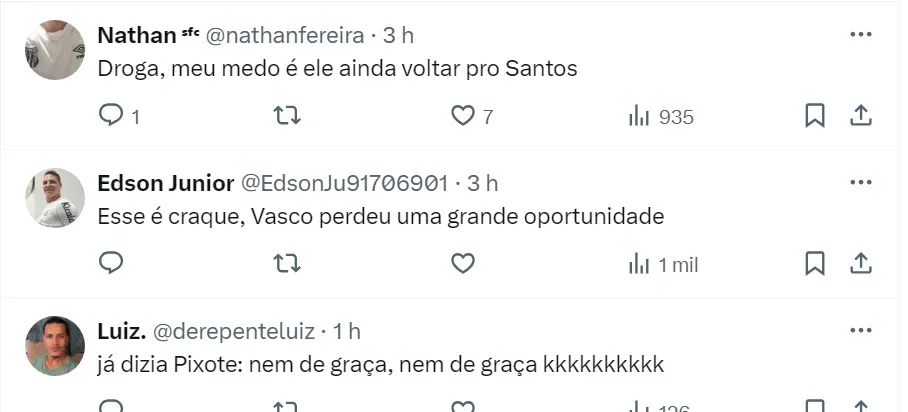Open more options on Luiz's tweet
The height and width of the screenshot is (412, 908).
(860, 331)
